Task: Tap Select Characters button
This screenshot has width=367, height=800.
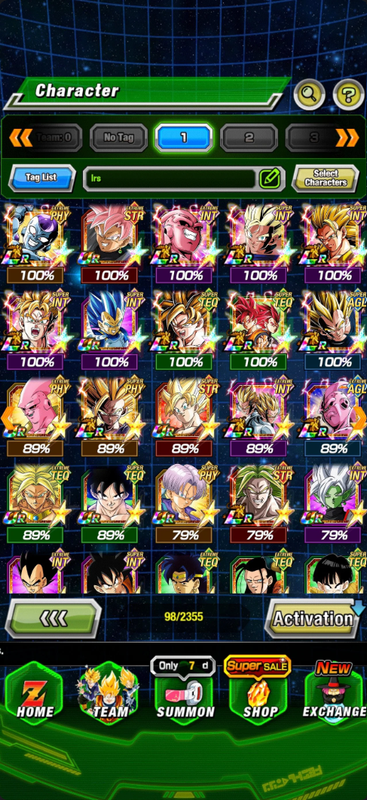Action: point(325,178)
